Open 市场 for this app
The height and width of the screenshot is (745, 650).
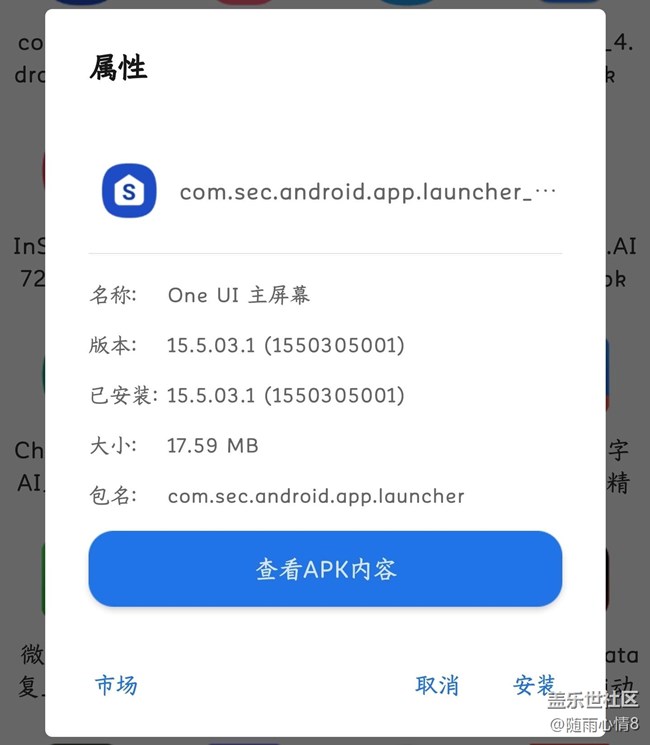point(116,685)
